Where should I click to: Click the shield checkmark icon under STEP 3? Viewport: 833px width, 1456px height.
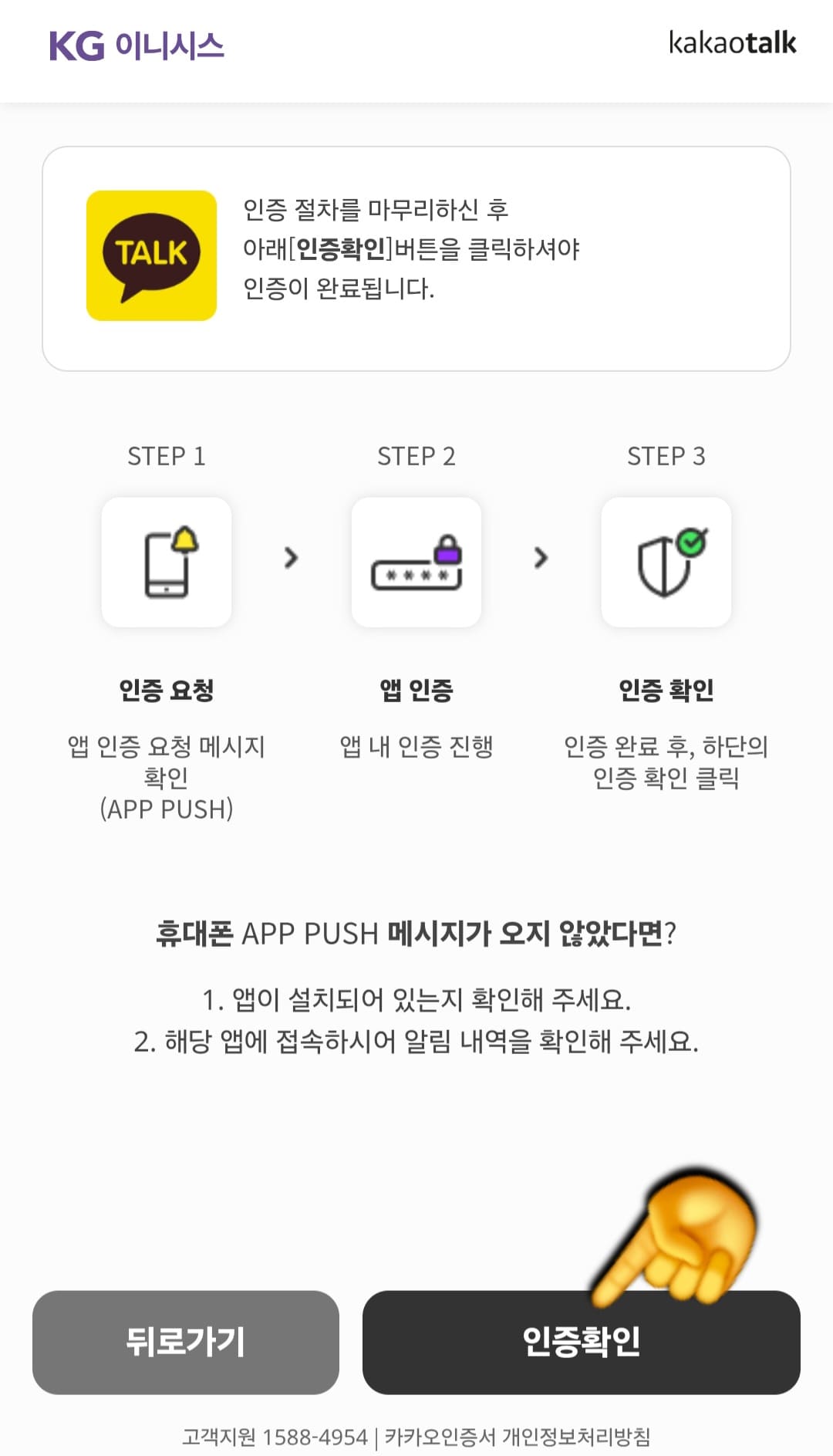point(666,561)
